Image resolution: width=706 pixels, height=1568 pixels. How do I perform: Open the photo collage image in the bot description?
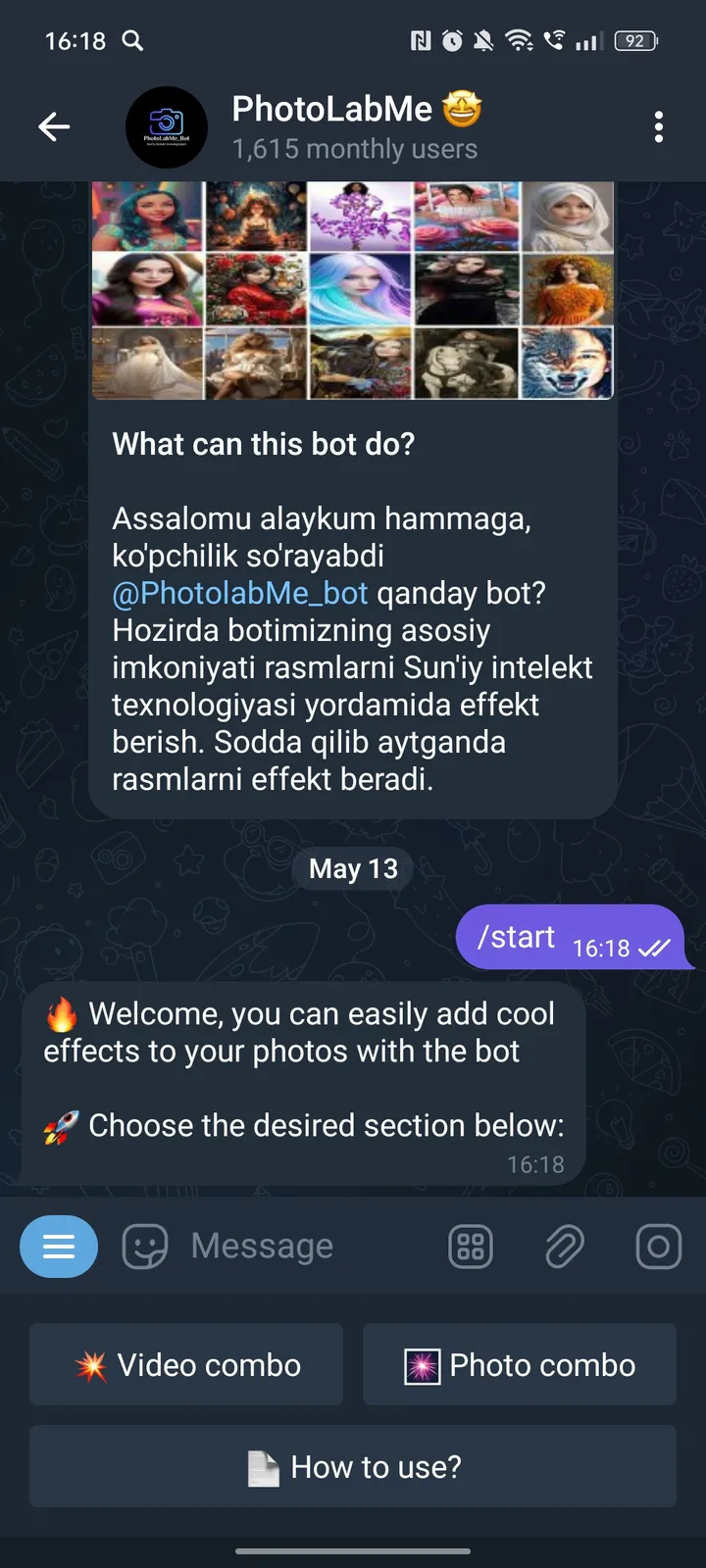pos(352,289)
